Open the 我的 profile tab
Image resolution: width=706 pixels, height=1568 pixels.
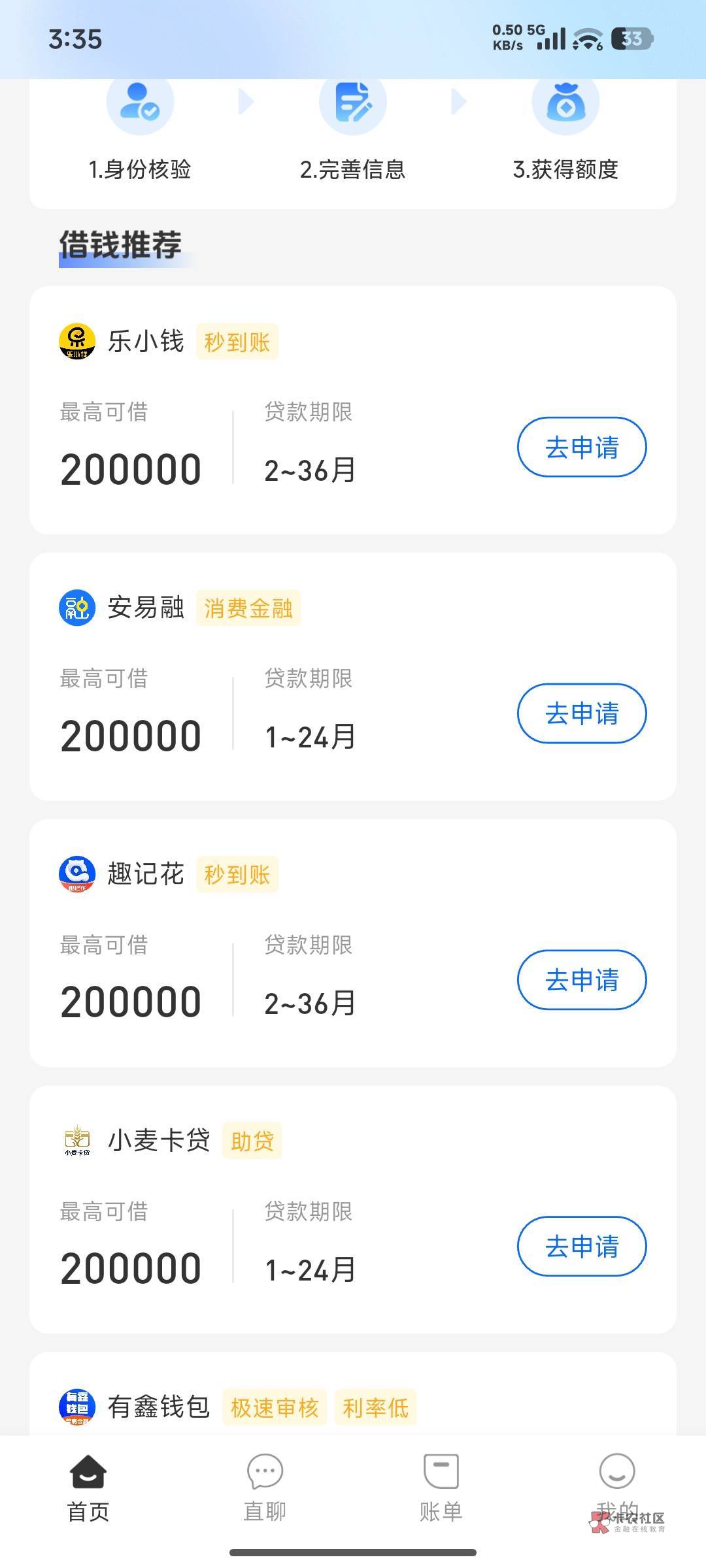click(x=617, y=1486)
